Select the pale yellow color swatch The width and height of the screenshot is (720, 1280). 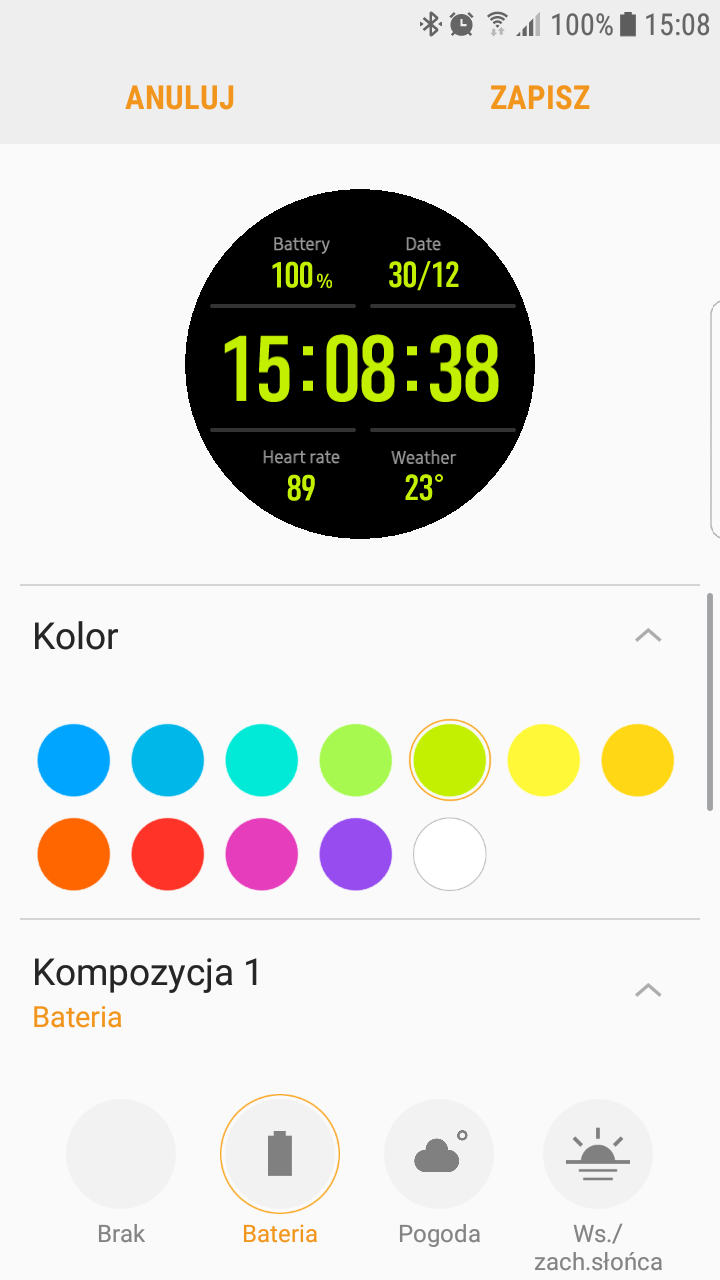(x=544, y=760)
